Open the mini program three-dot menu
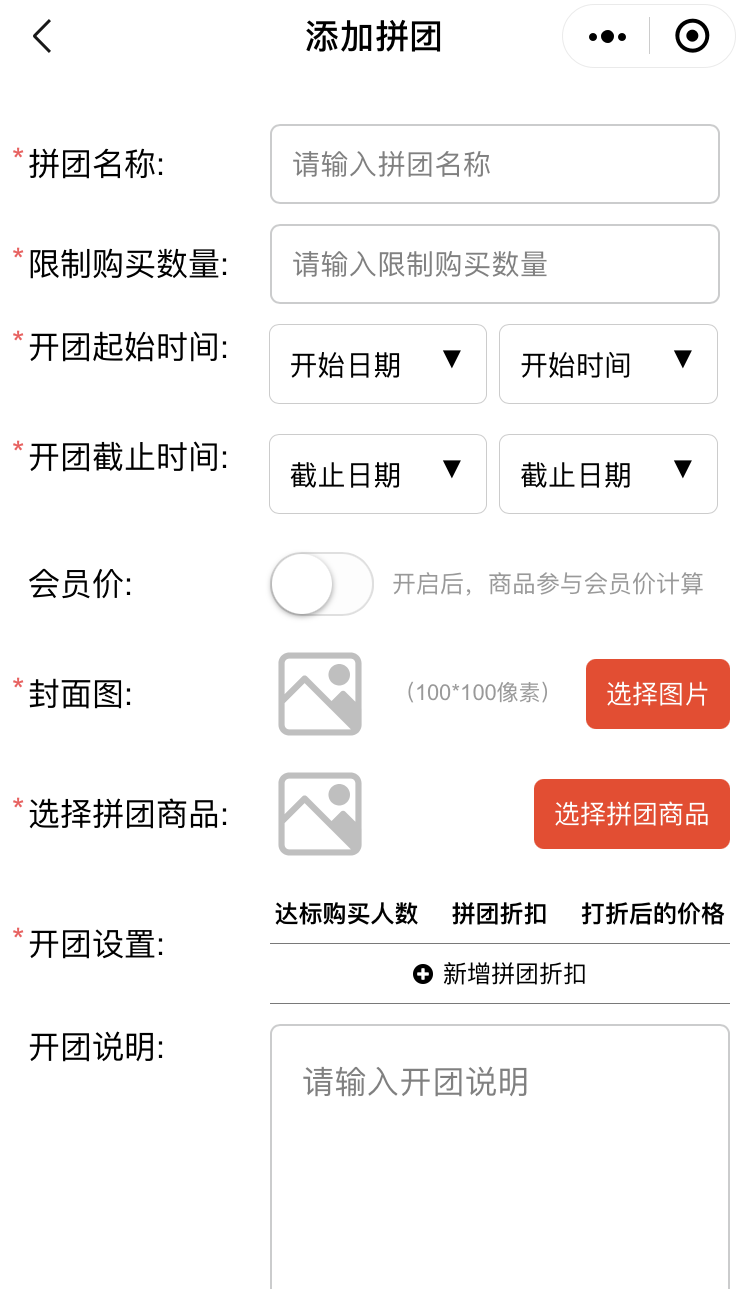This screenshot has width=750, height=1289. [607, 37]
